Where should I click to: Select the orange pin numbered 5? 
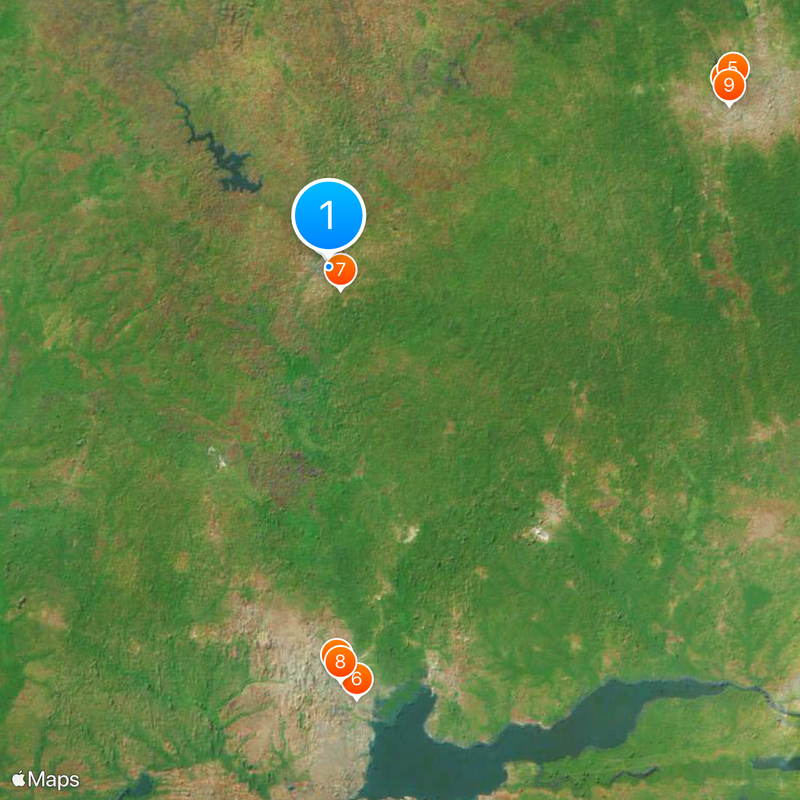pos(735,63)
